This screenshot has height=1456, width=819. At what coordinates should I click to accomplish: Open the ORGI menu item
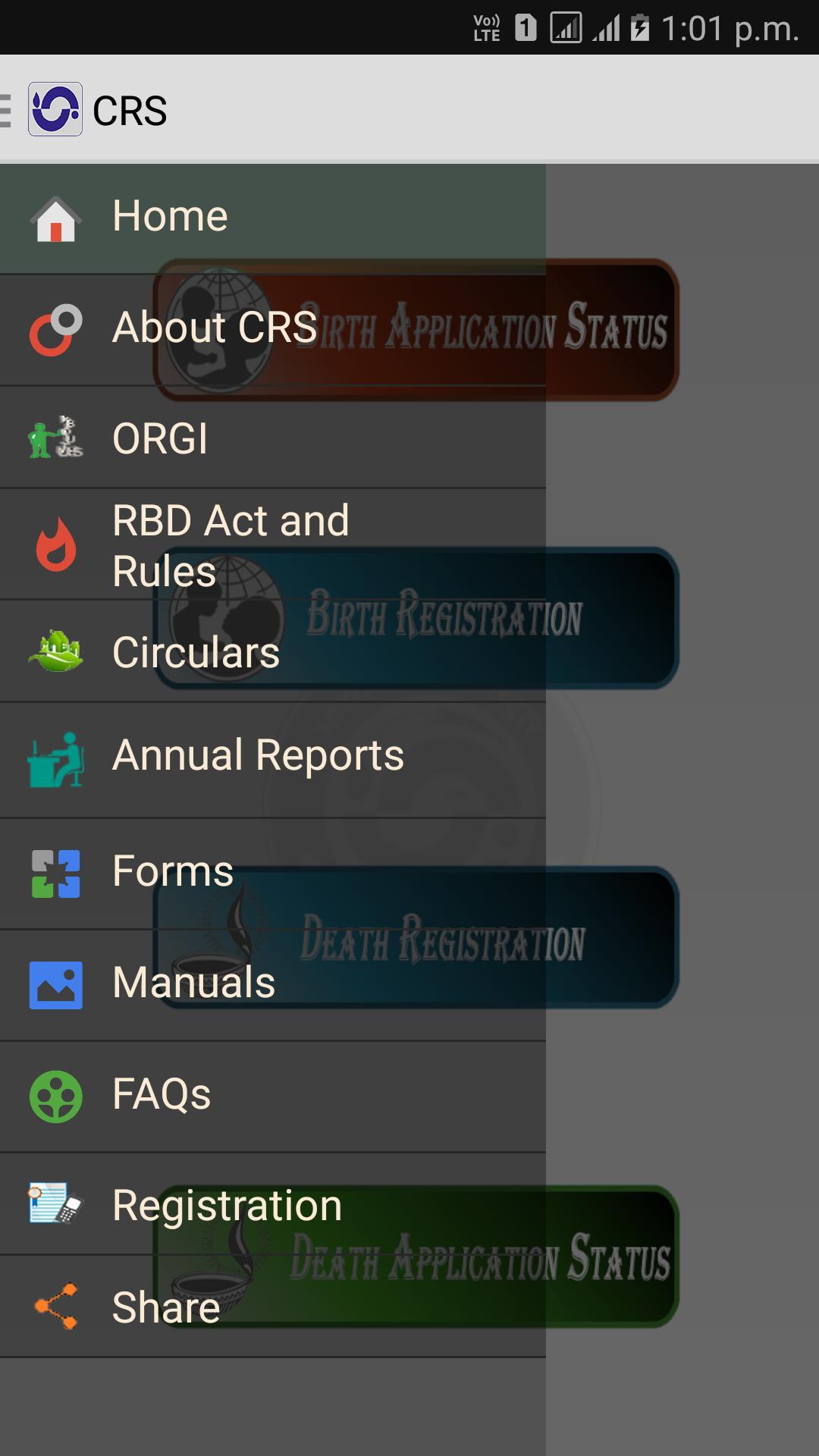(272, 438)
